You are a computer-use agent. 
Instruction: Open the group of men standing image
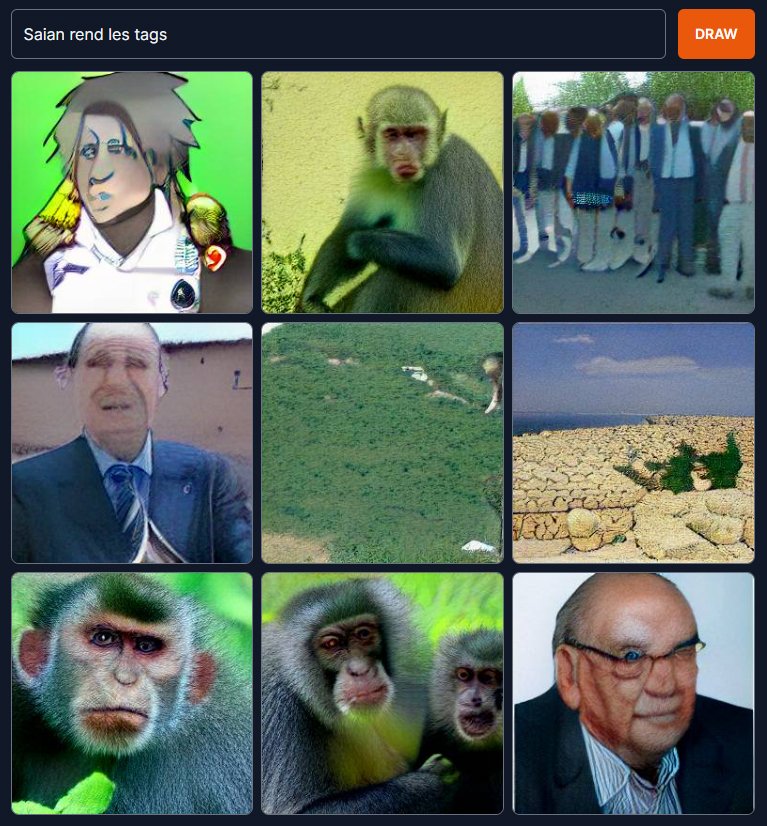coord(633,192)
